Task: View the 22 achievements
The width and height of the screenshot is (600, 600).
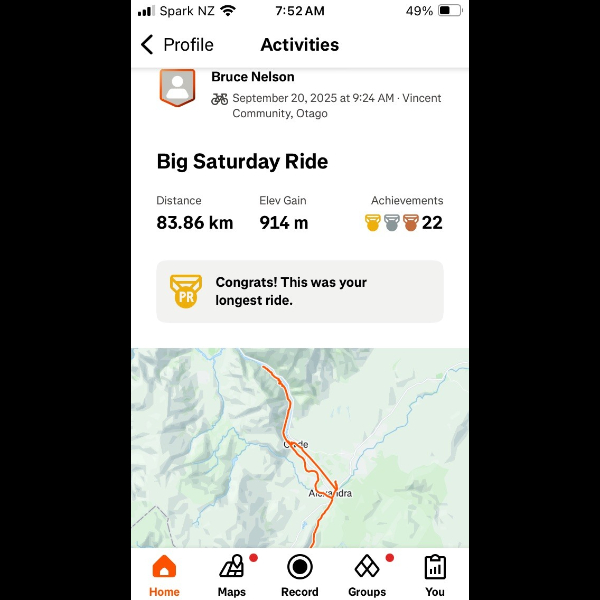Action: click(404, 222)
